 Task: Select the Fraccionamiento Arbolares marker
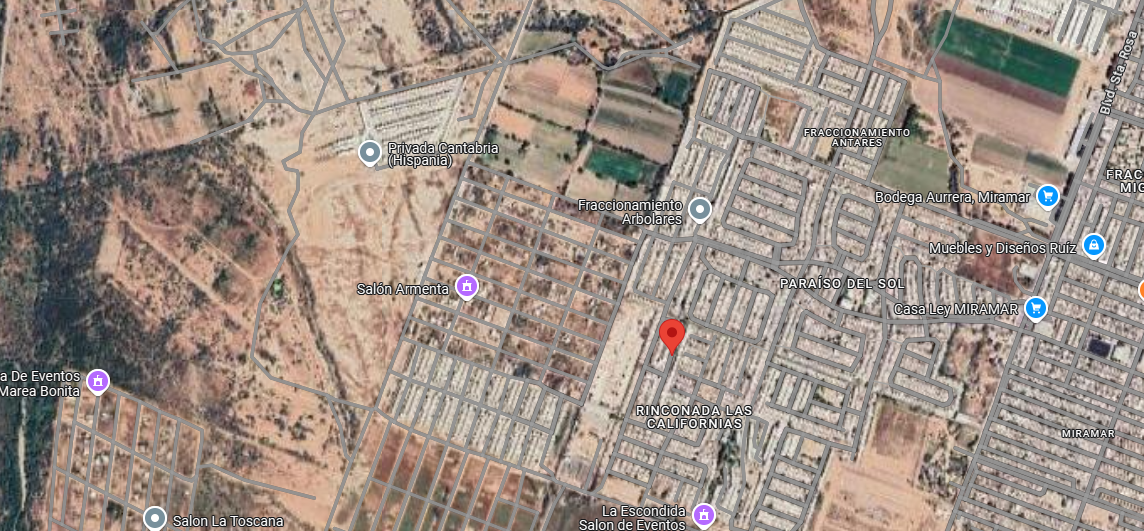[x=700, y=209]
